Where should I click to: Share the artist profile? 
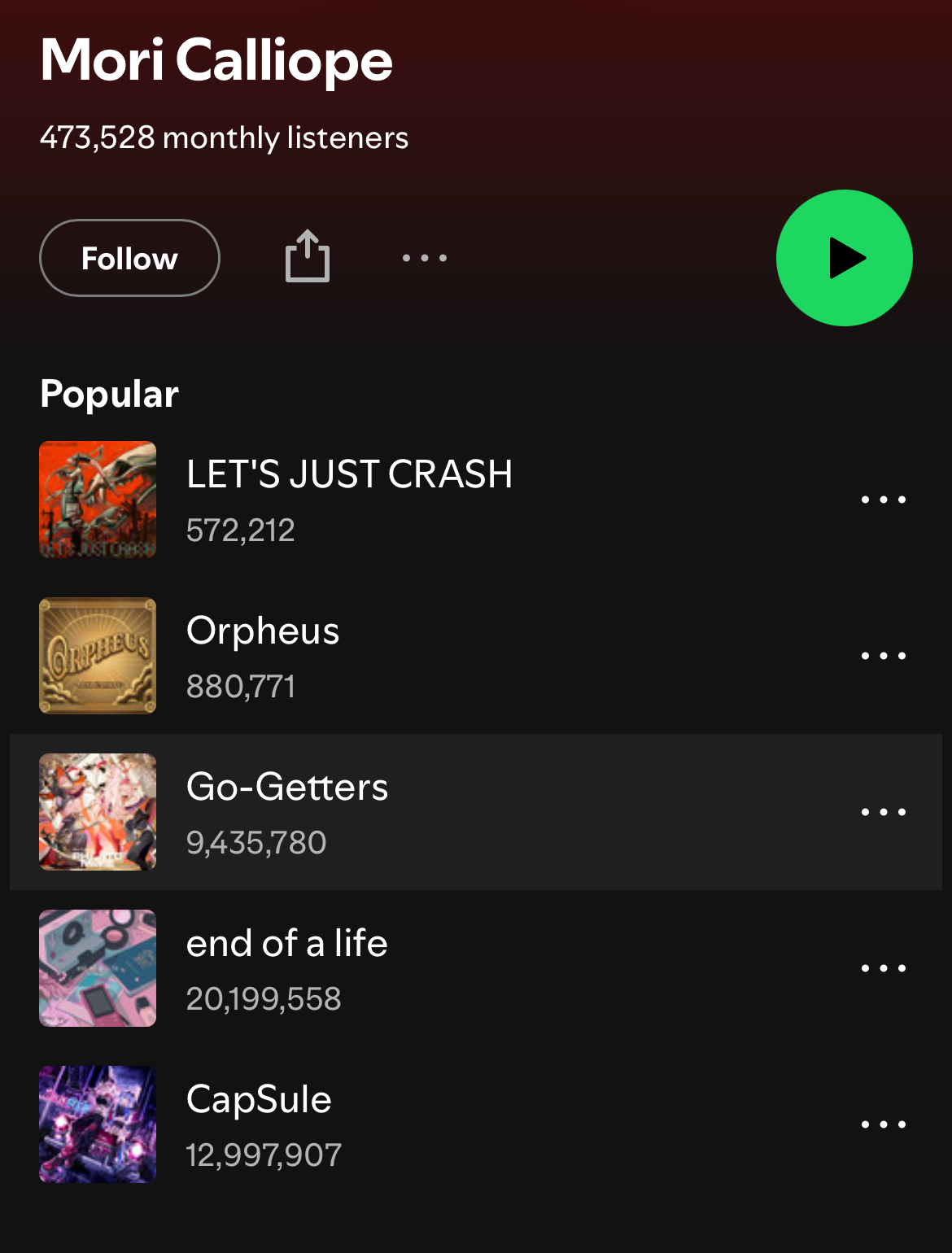(x=308, y=257)
